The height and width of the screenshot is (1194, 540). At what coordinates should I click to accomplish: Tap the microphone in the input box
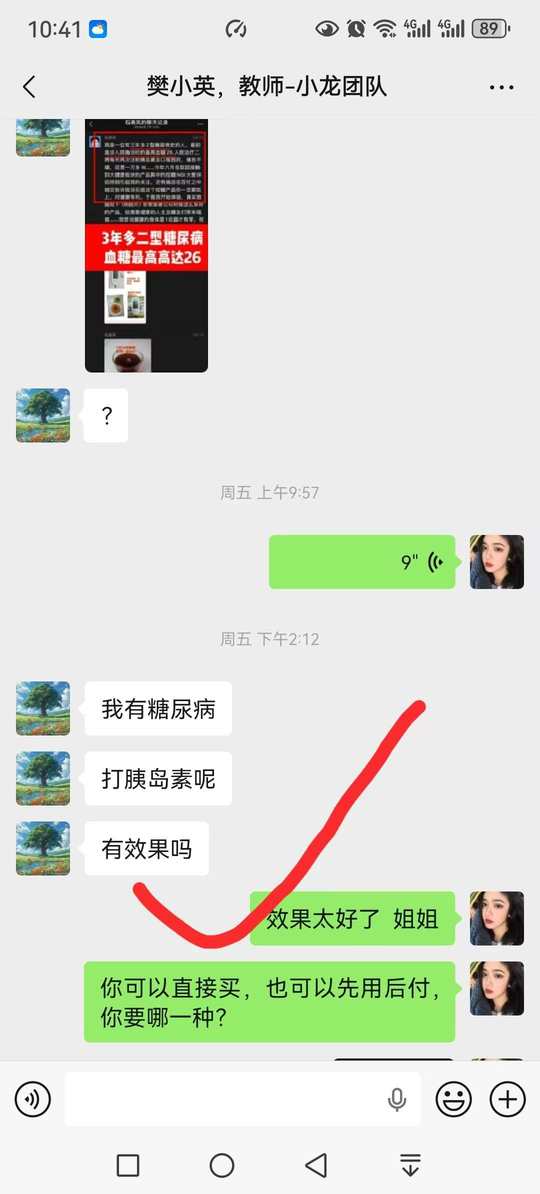(396, 1100)
